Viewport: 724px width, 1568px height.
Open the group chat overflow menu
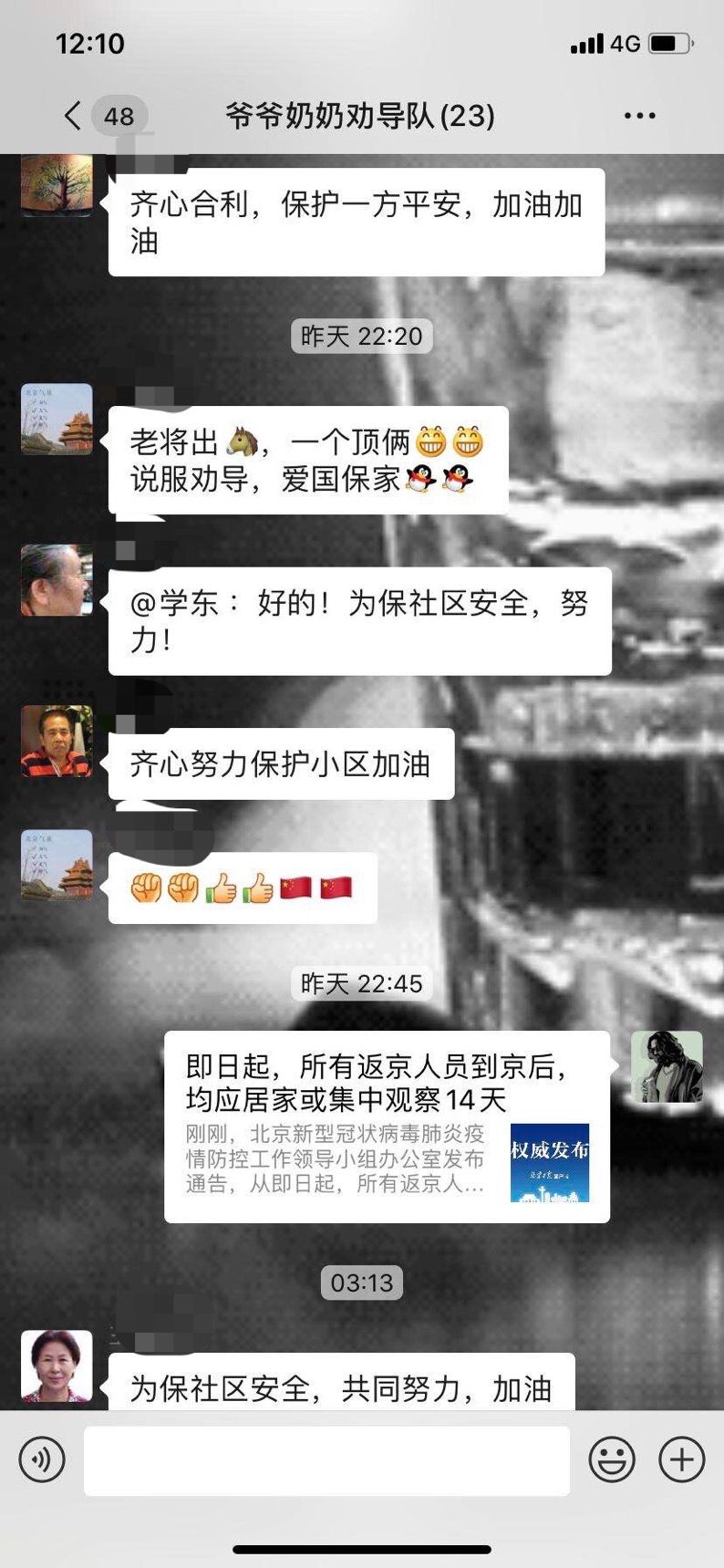coord(639,116)
